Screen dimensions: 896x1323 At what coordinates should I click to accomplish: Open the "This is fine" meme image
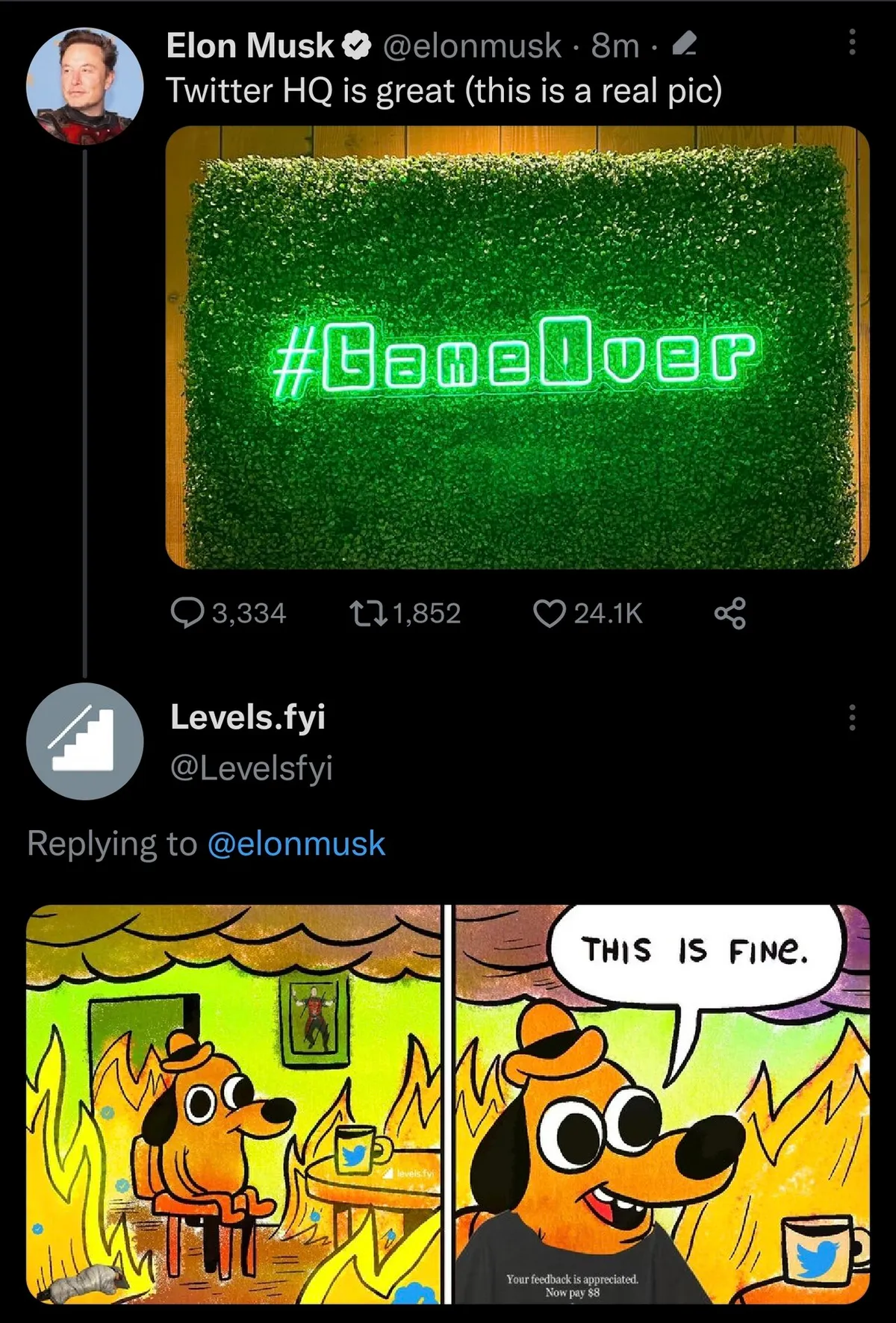point(448,1103)
